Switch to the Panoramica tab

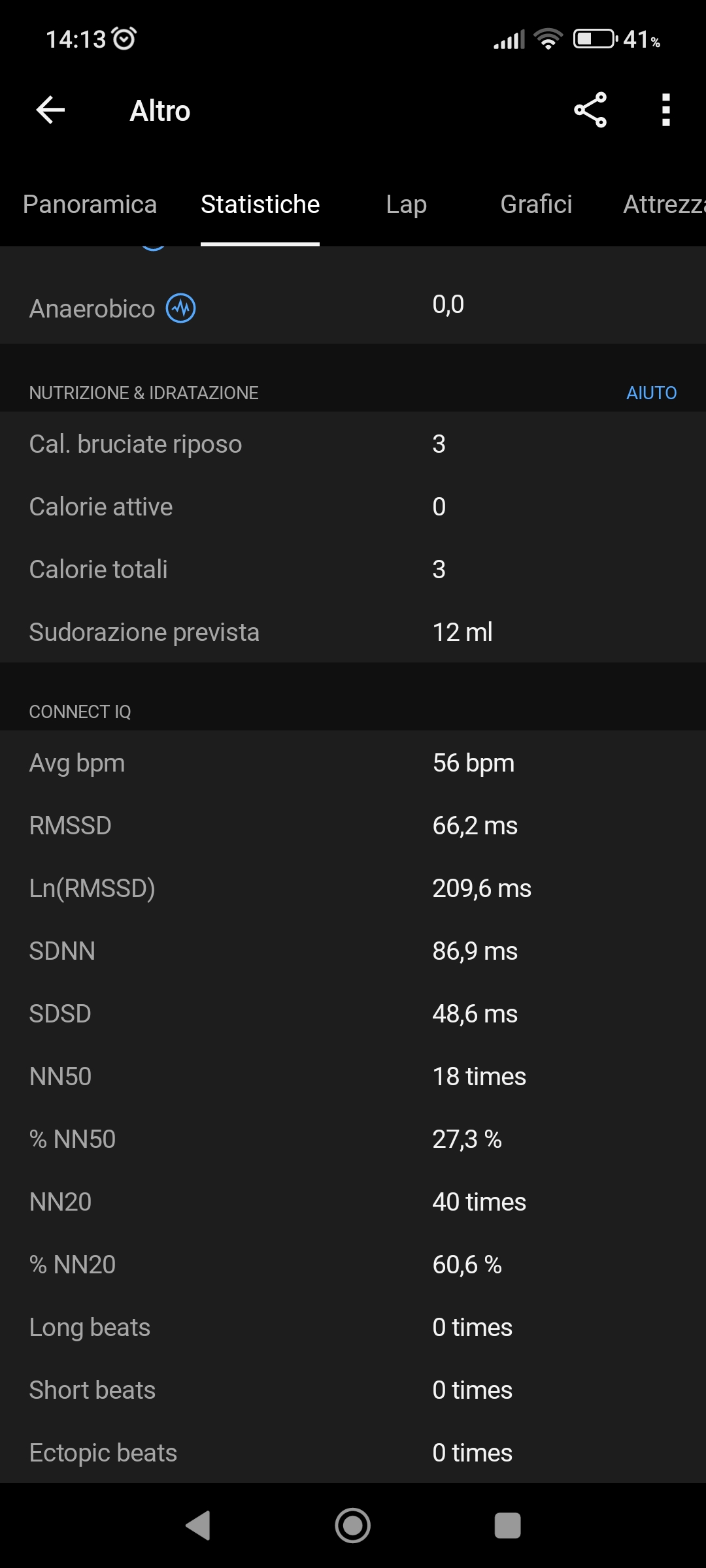[x=90, y=204]
